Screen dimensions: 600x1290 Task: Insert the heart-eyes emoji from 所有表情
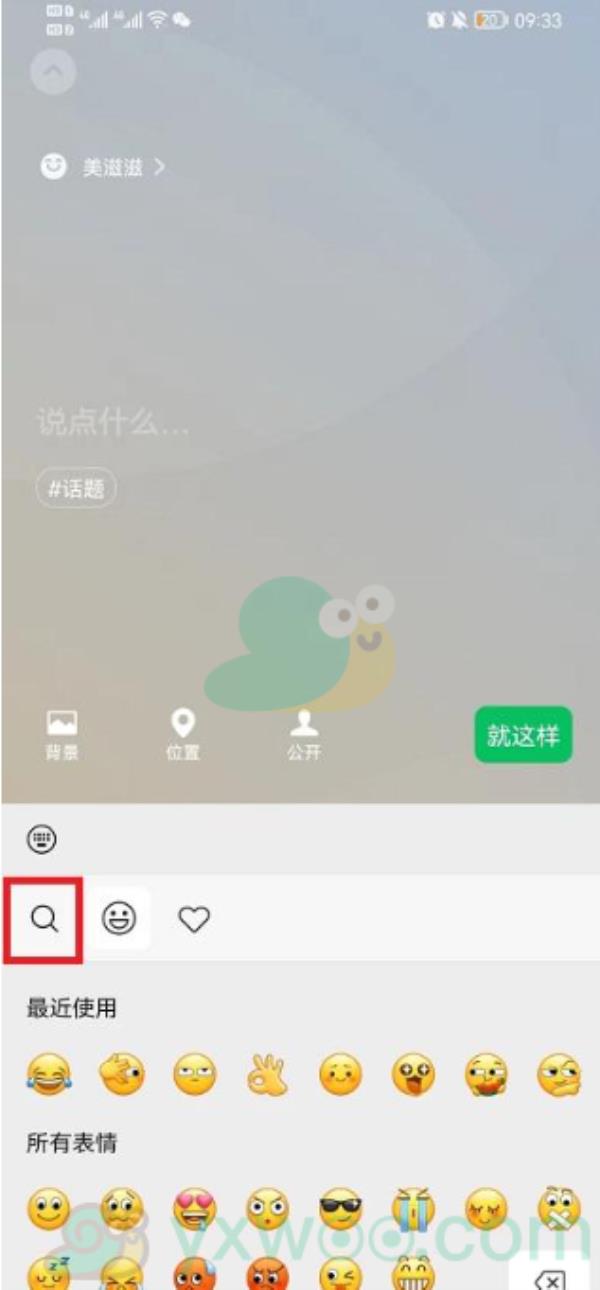194,1208
